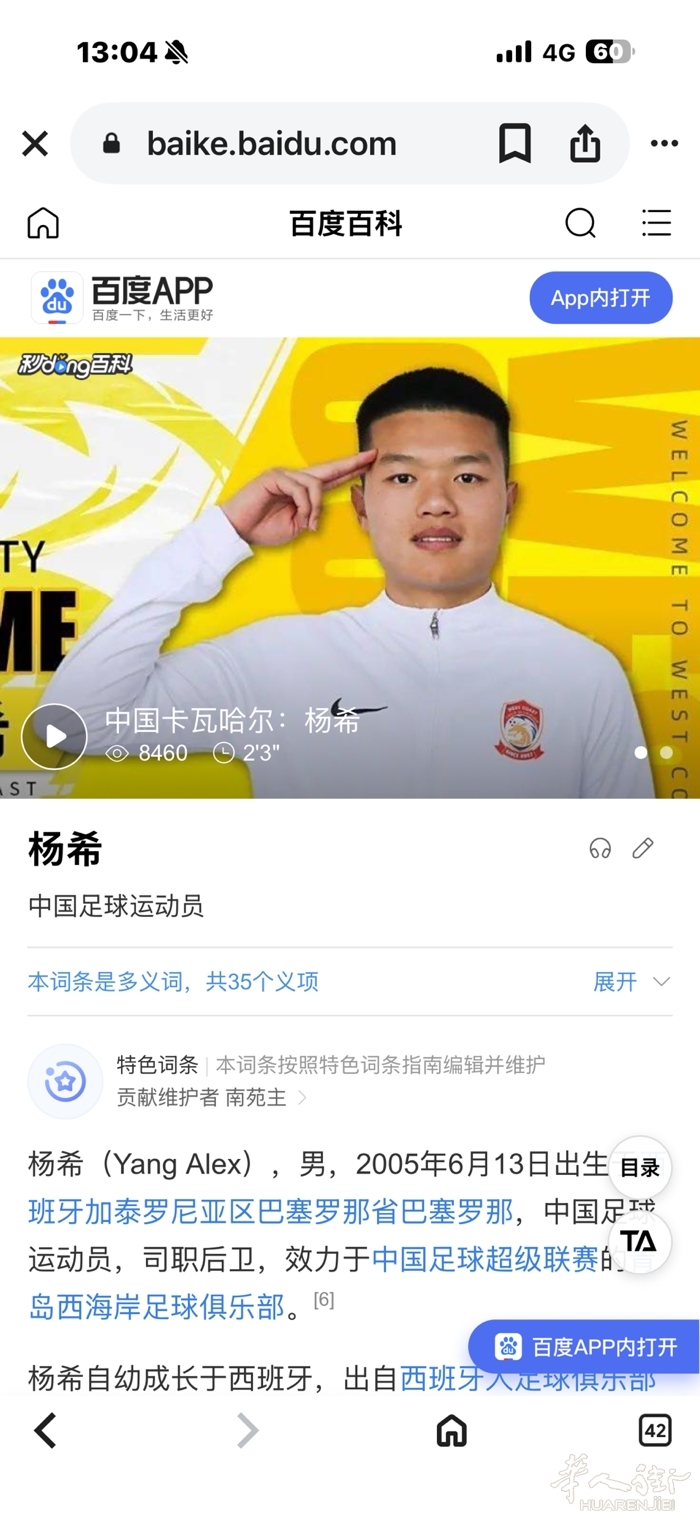Edit the 杨希 entry
The image size is (700, 1520).
tap(643, 849)
